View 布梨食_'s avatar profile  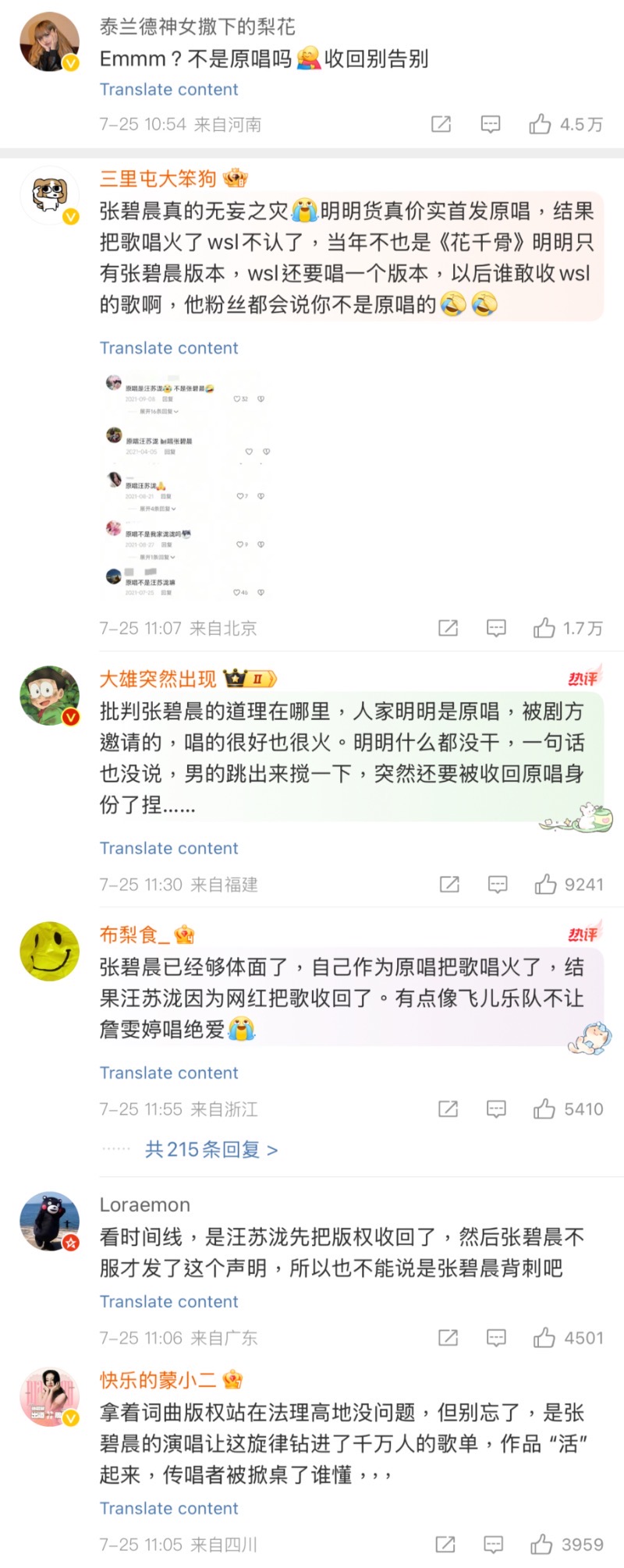pyautogui.click(x=49, y=952)
